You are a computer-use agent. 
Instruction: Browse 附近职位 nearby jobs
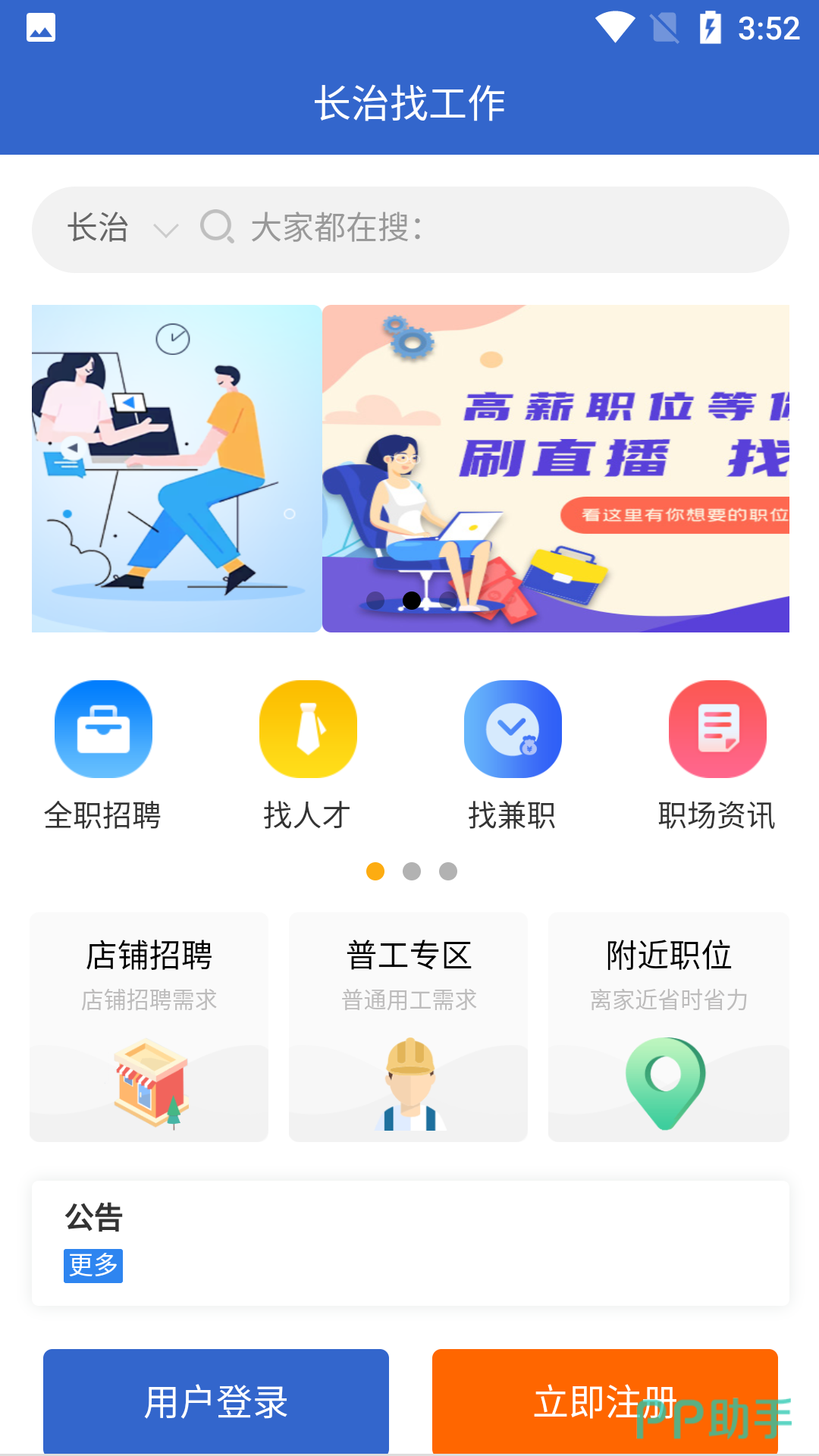pyautogui.click(x=668, y=1027)
